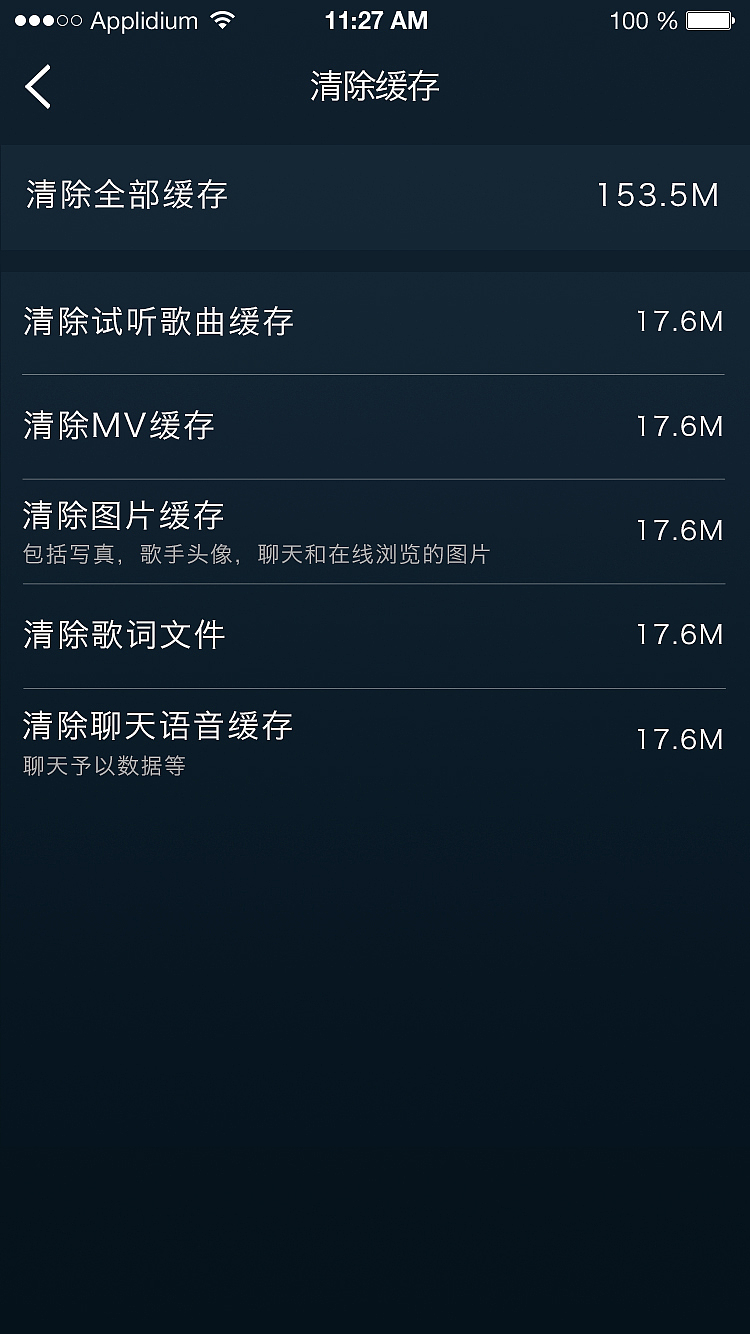Clear the MV cache via 清除MV缓存
The image size is (750, 1334).
(374, 427)
